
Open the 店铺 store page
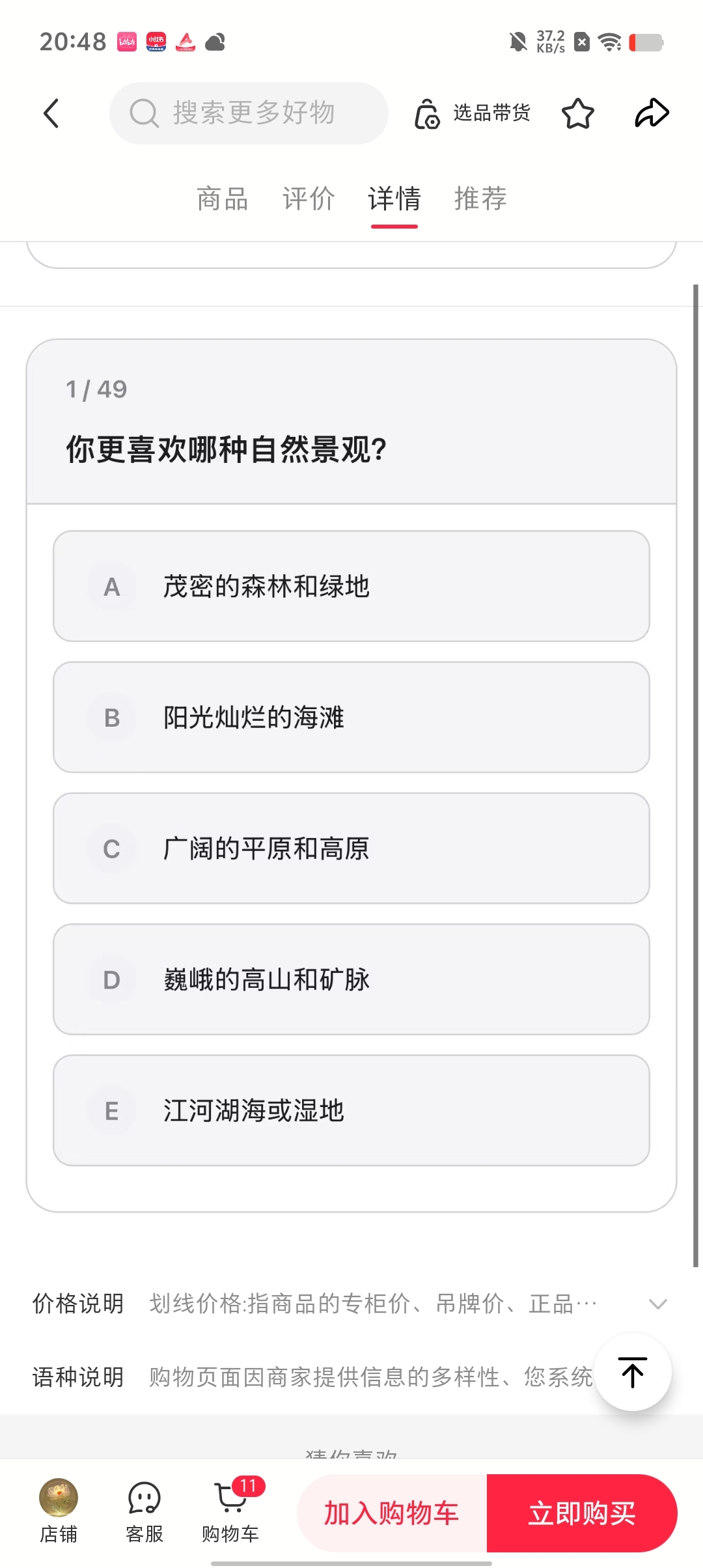59,1511
